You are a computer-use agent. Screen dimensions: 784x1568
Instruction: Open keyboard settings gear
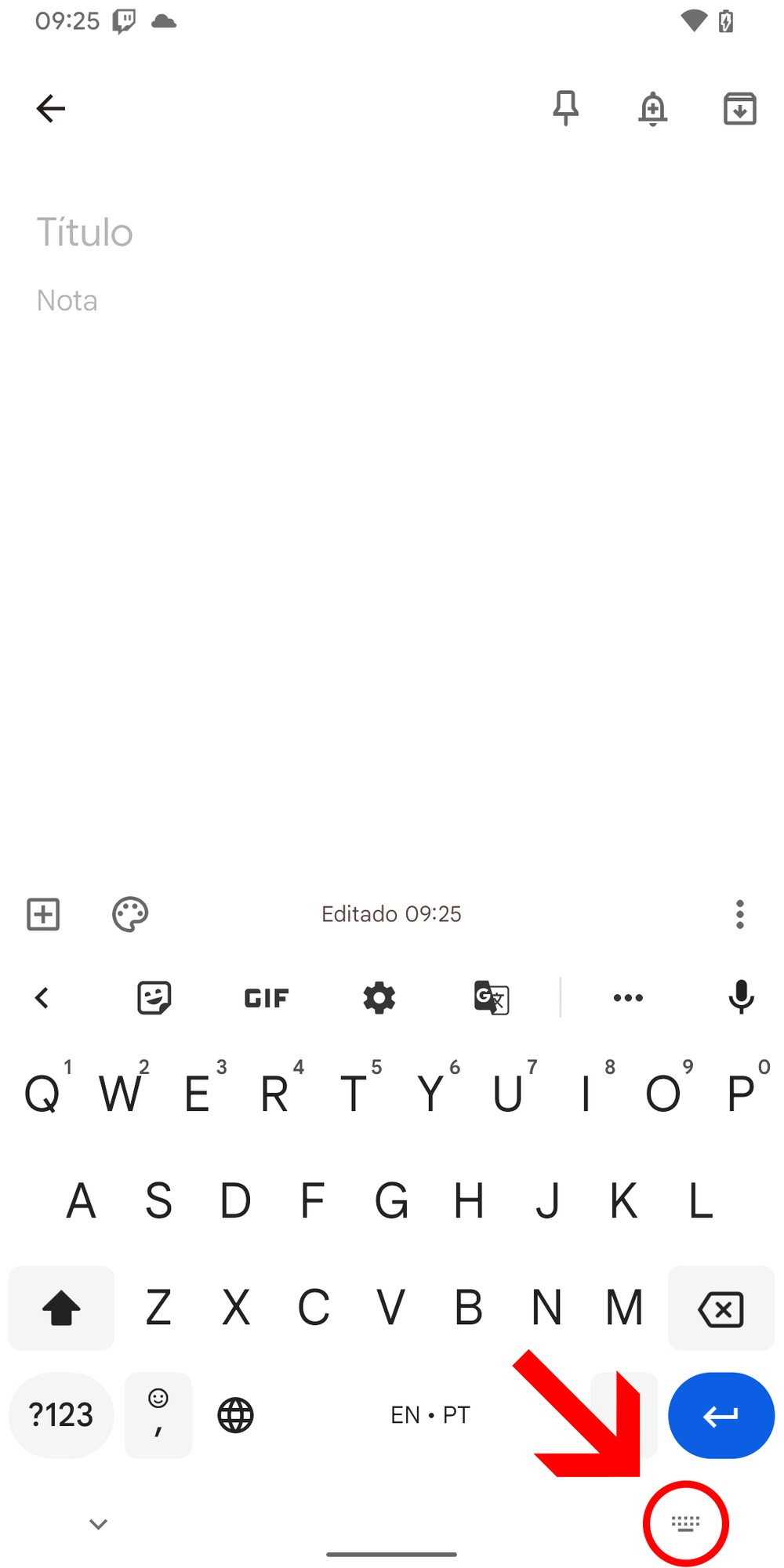[x=379, y=998]
